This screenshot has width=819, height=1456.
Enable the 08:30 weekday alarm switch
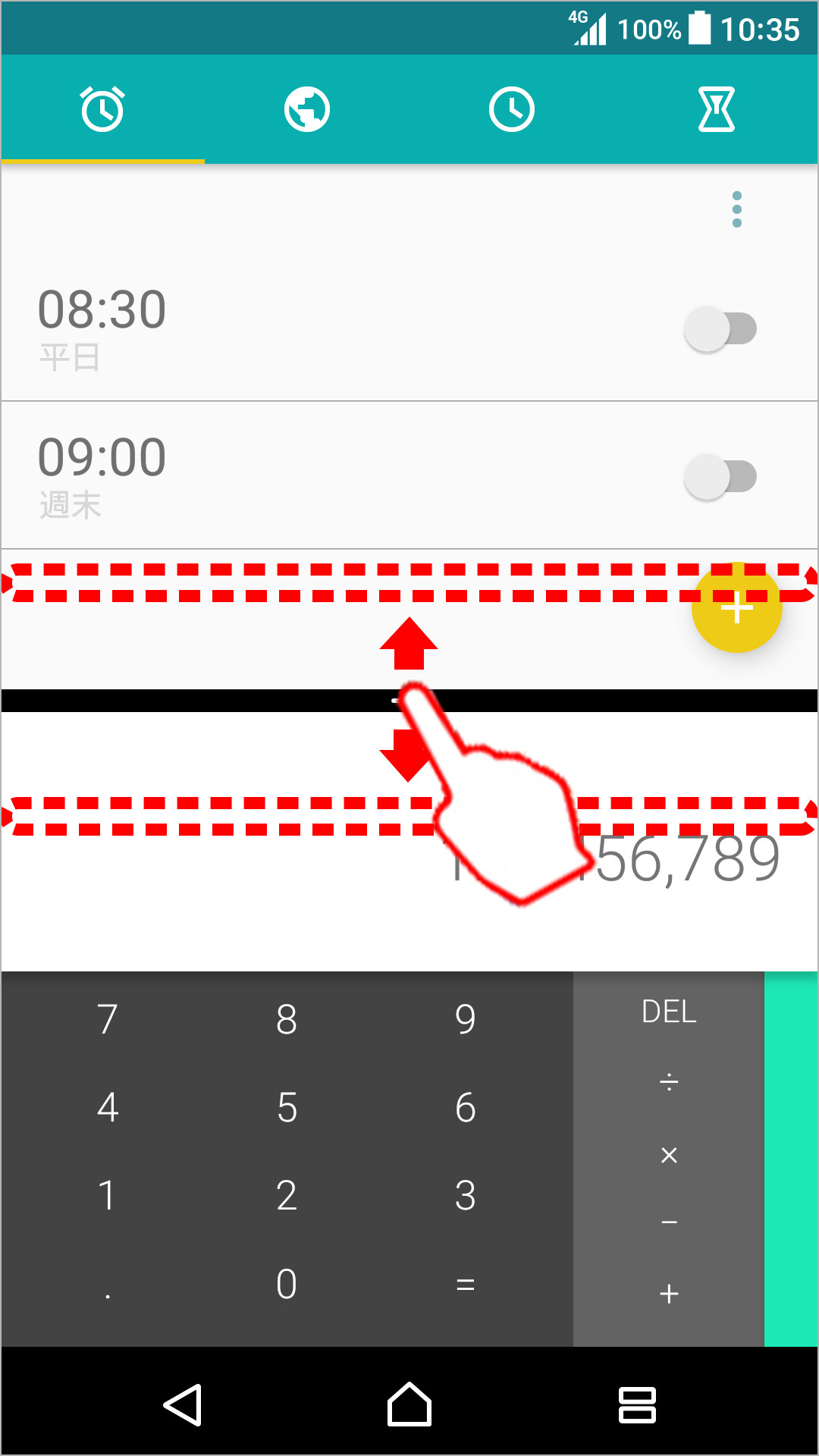coord(720,329)
